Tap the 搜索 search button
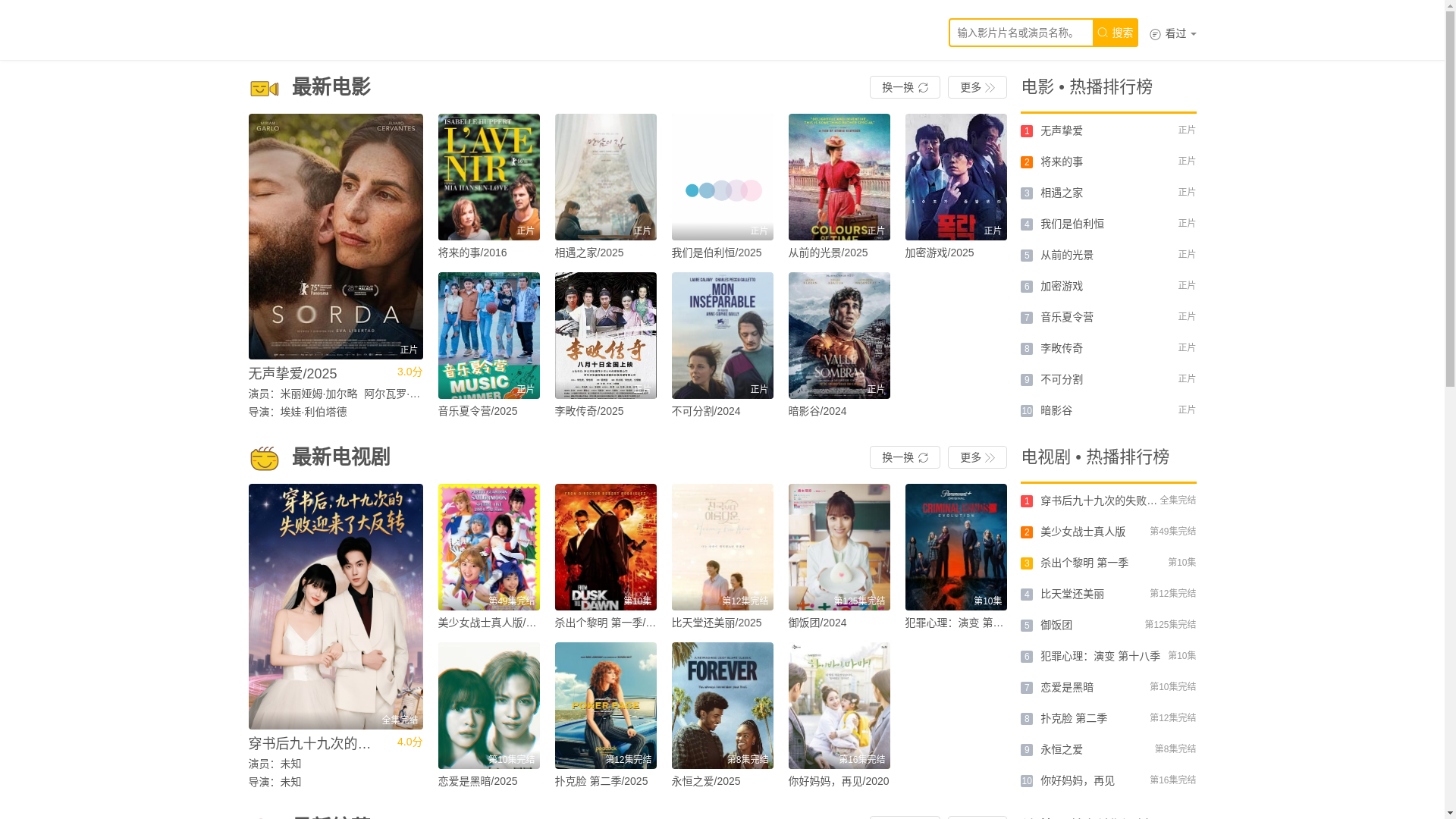The width and height of the screenshot is (1456, 819). coord(1115,33)
